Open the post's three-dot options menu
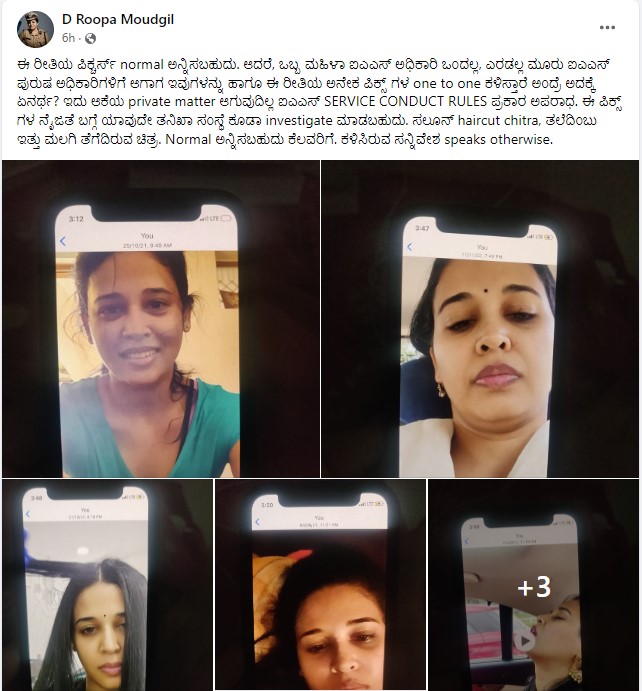Image resolution: width=642 pixels, height=691 pixels. click(607, 27)
